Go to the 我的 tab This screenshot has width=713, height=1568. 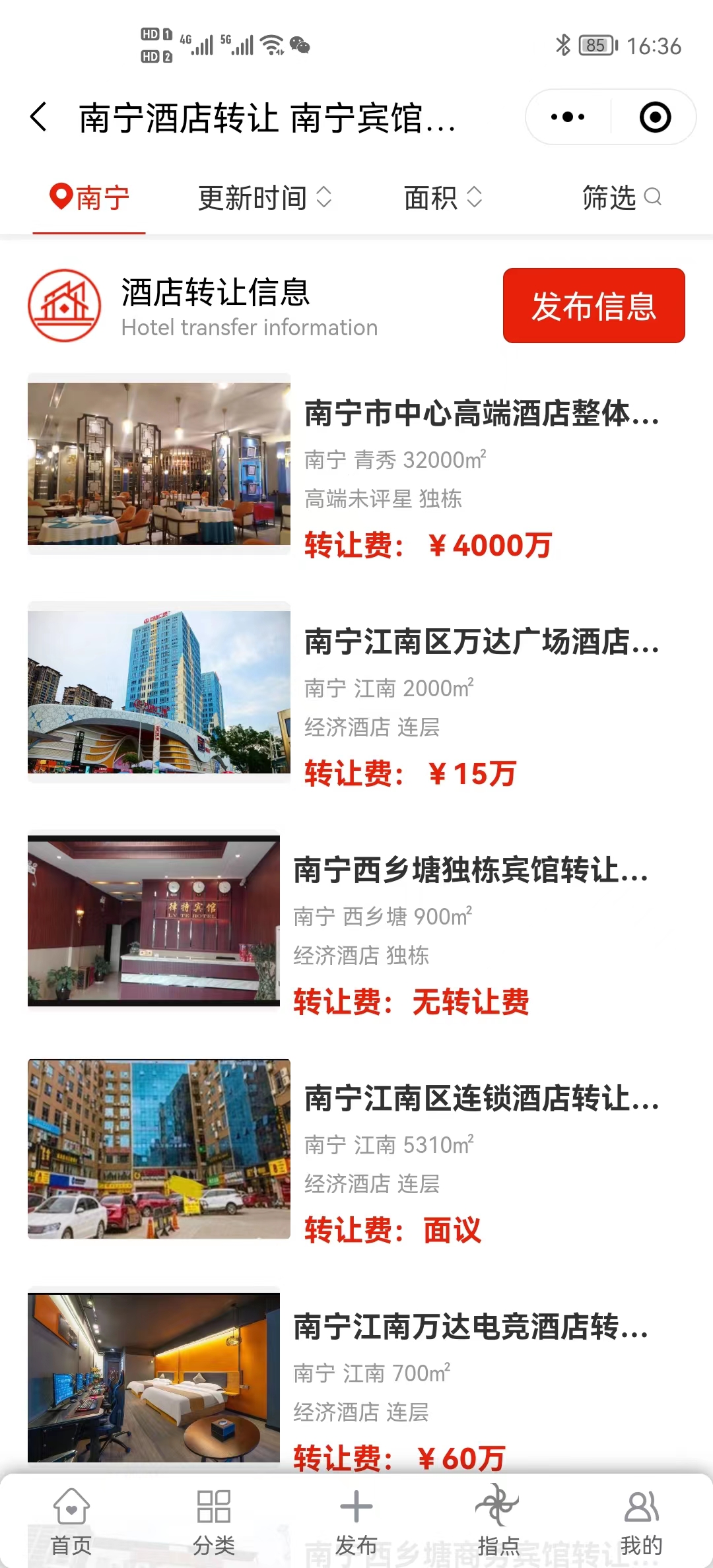[x=641, y=1521]
